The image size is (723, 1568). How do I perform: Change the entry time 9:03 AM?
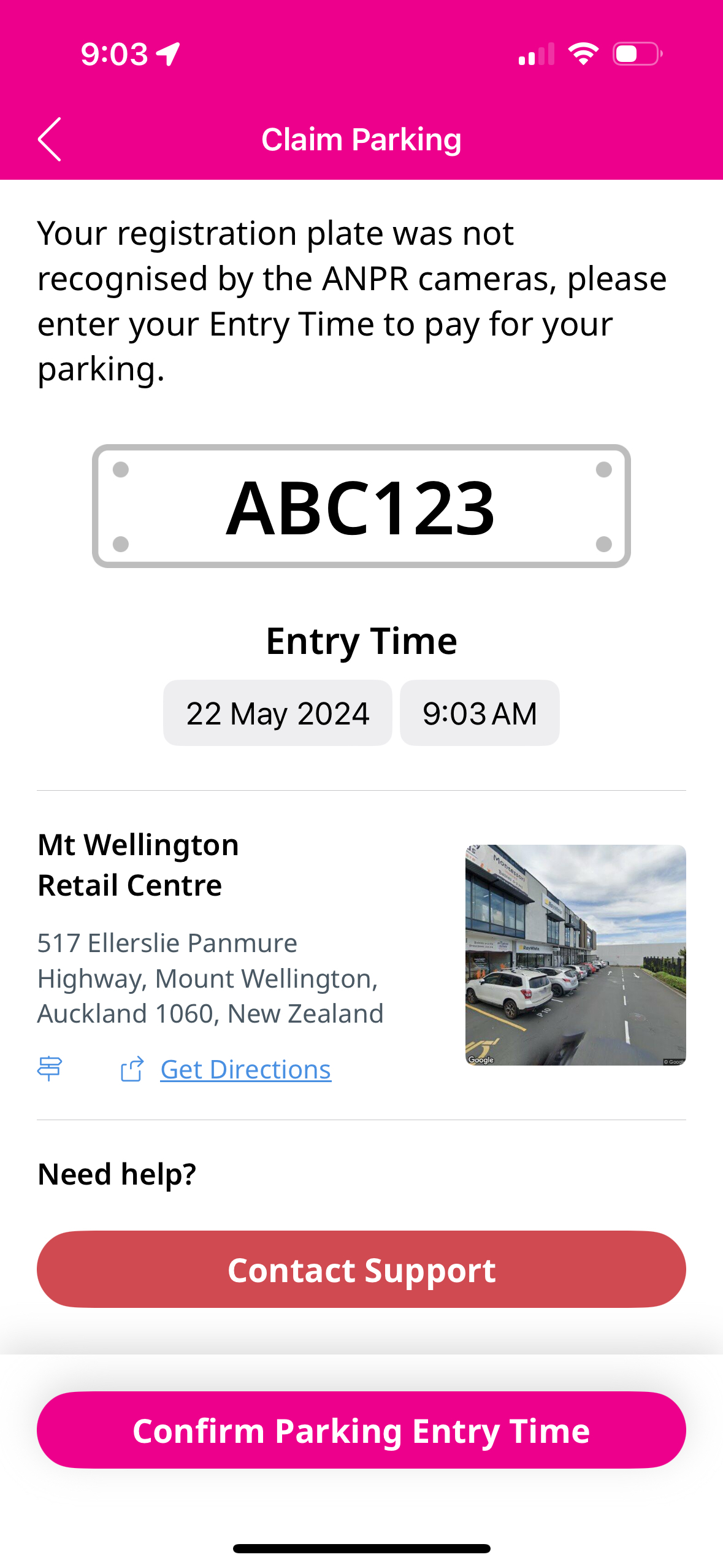point(479,713)
